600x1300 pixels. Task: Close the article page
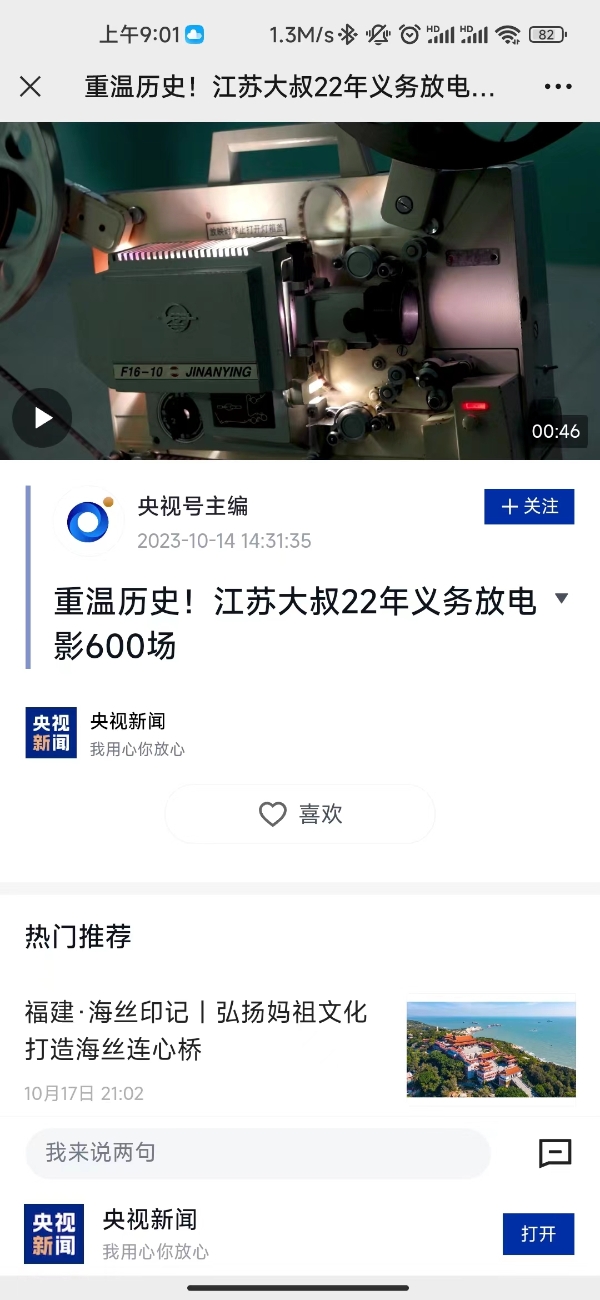[30, 87]
